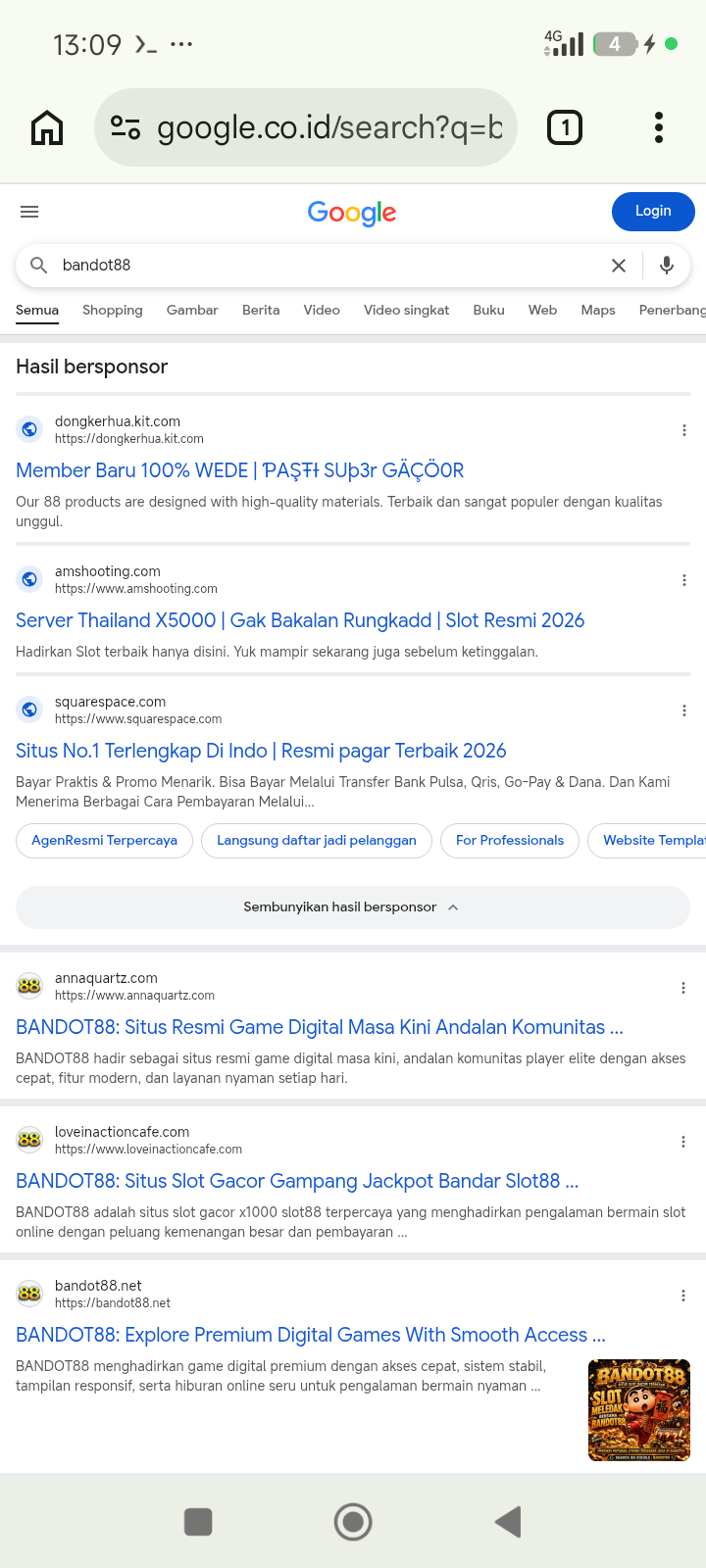Open the tab switcher showing 1 tab
The width and height of the screenshot is (706, 1568).
(565, 127)
